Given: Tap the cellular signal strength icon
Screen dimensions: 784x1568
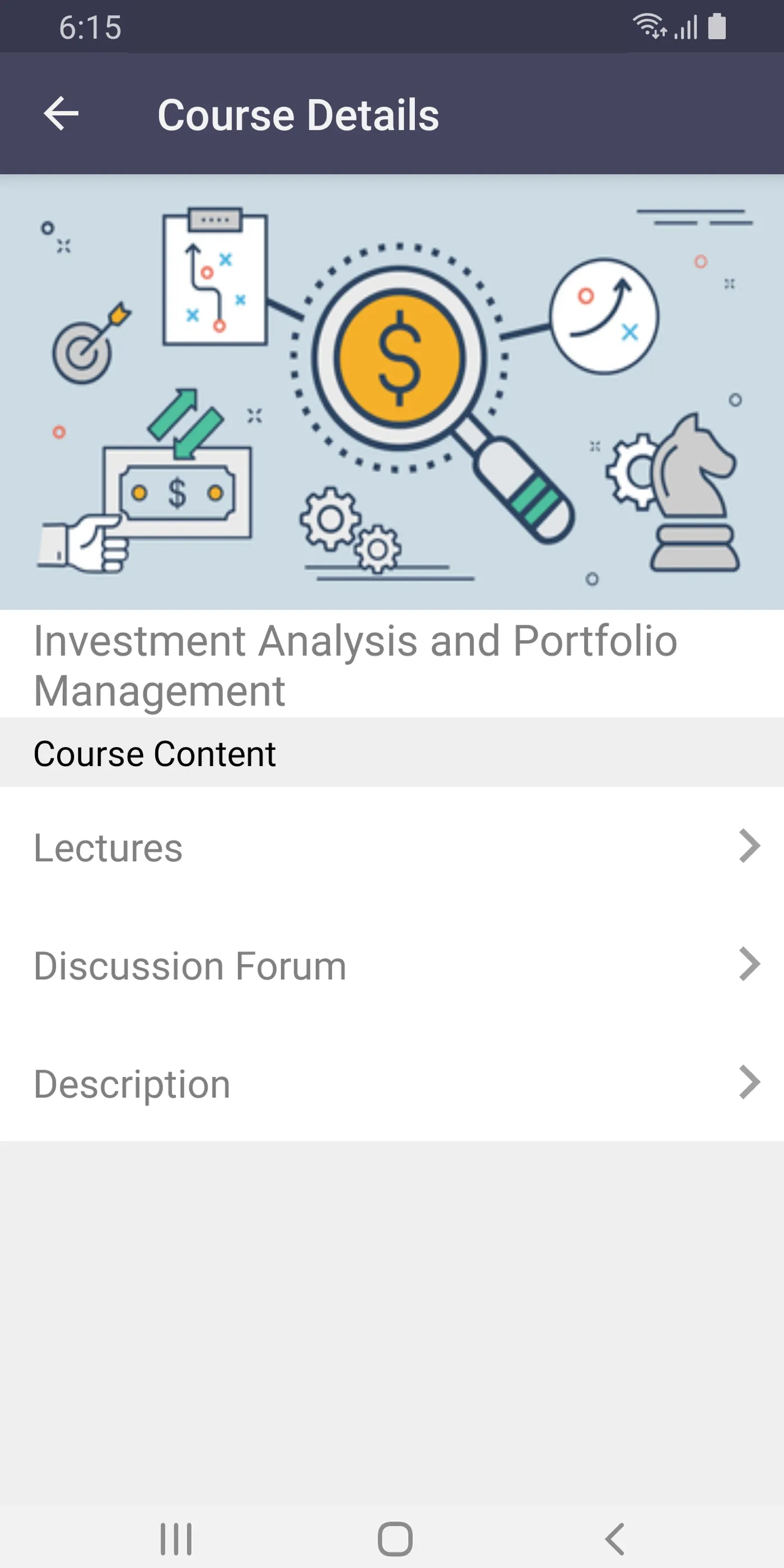Looking at the screenshot, I should (x=684, y=26).
